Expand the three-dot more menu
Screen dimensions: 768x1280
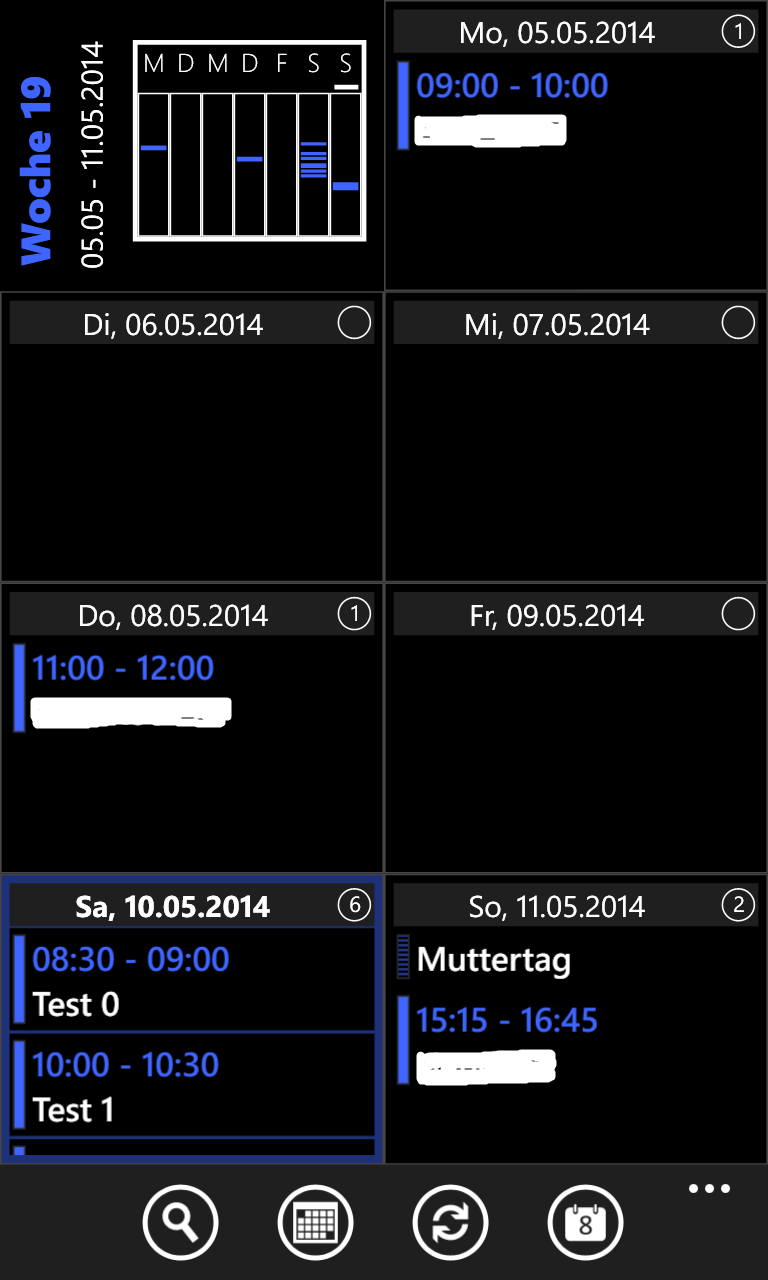pos(710,1189)
